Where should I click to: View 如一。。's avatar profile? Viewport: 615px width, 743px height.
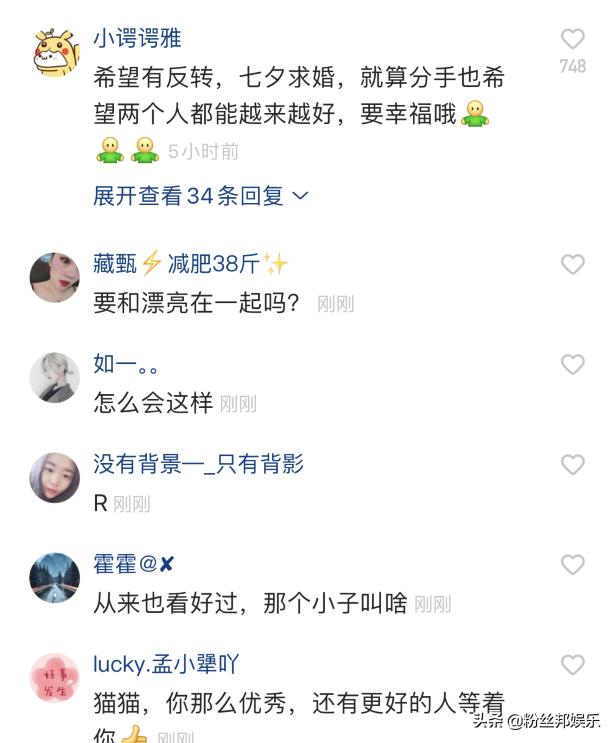(54, 377)
